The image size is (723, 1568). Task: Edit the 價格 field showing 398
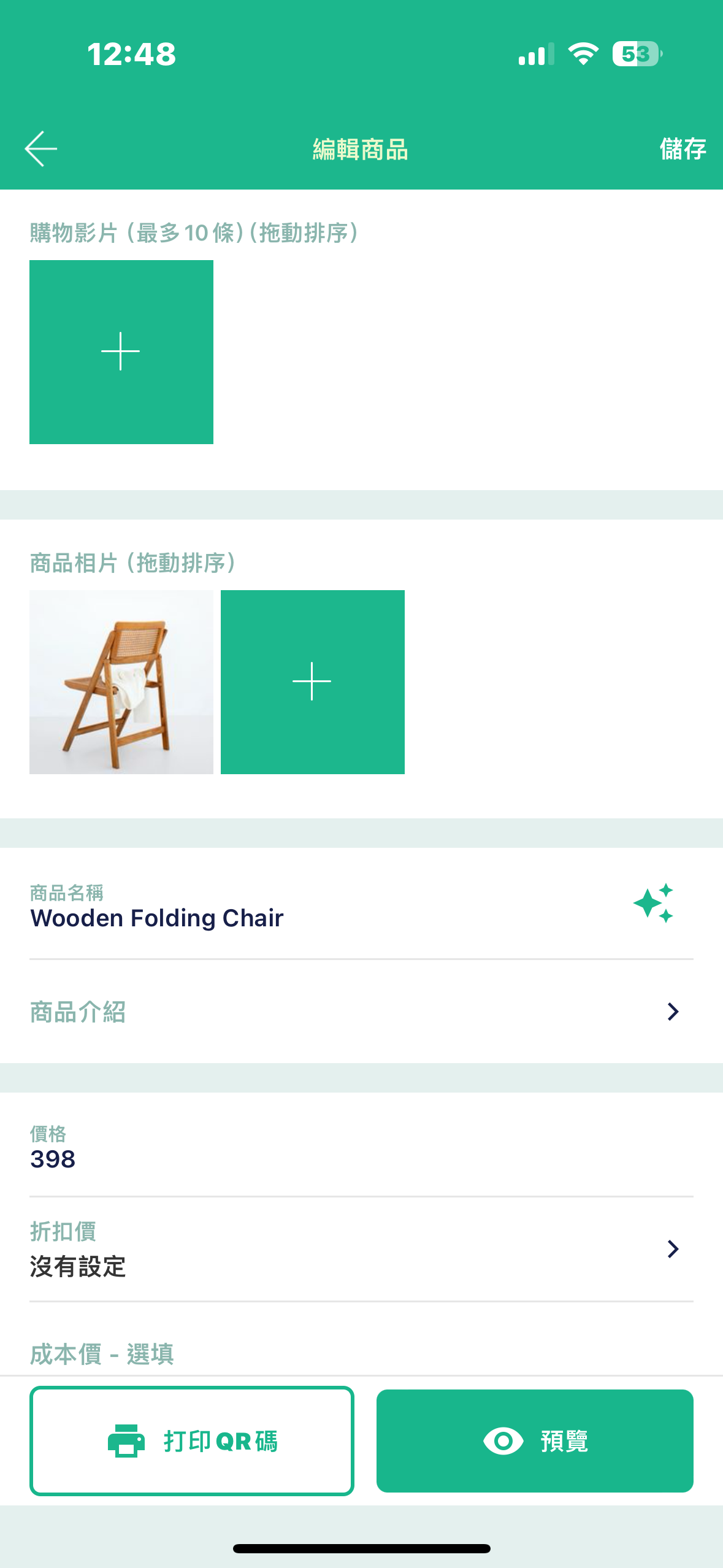tap(361, 1148)
